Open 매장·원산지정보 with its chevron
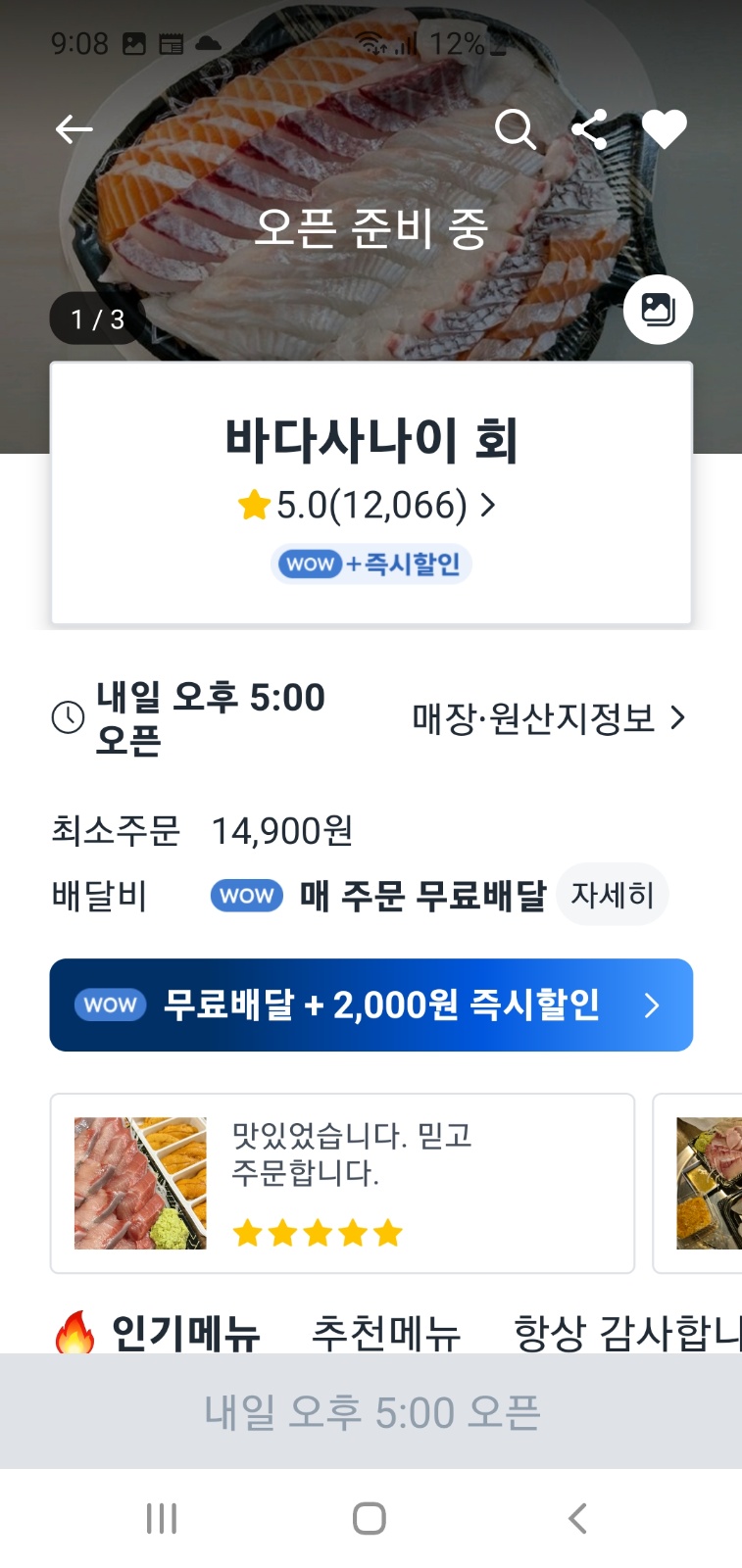 pyautogui.click(x=545, y=717)
